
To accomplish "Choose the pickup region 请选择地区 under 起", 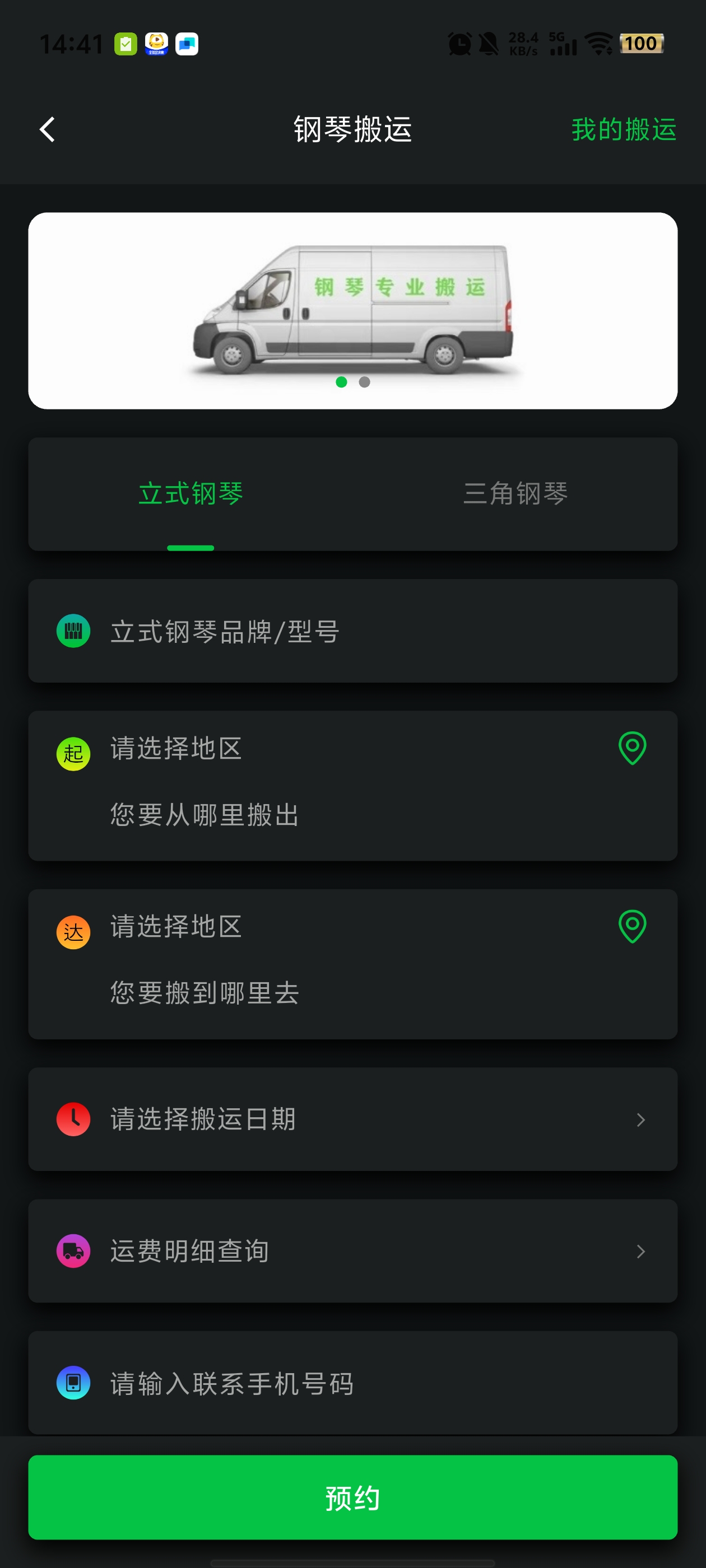I will click(176, 748).
